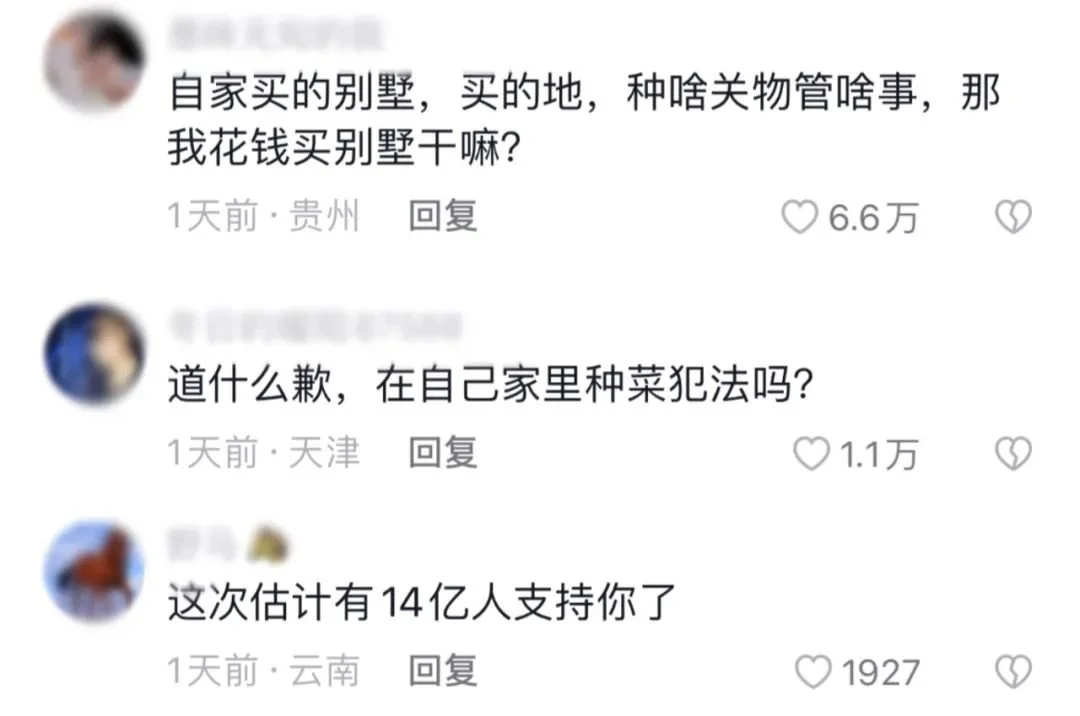Open the avatar of the 贵州 commenter

[x=93, y=62]
